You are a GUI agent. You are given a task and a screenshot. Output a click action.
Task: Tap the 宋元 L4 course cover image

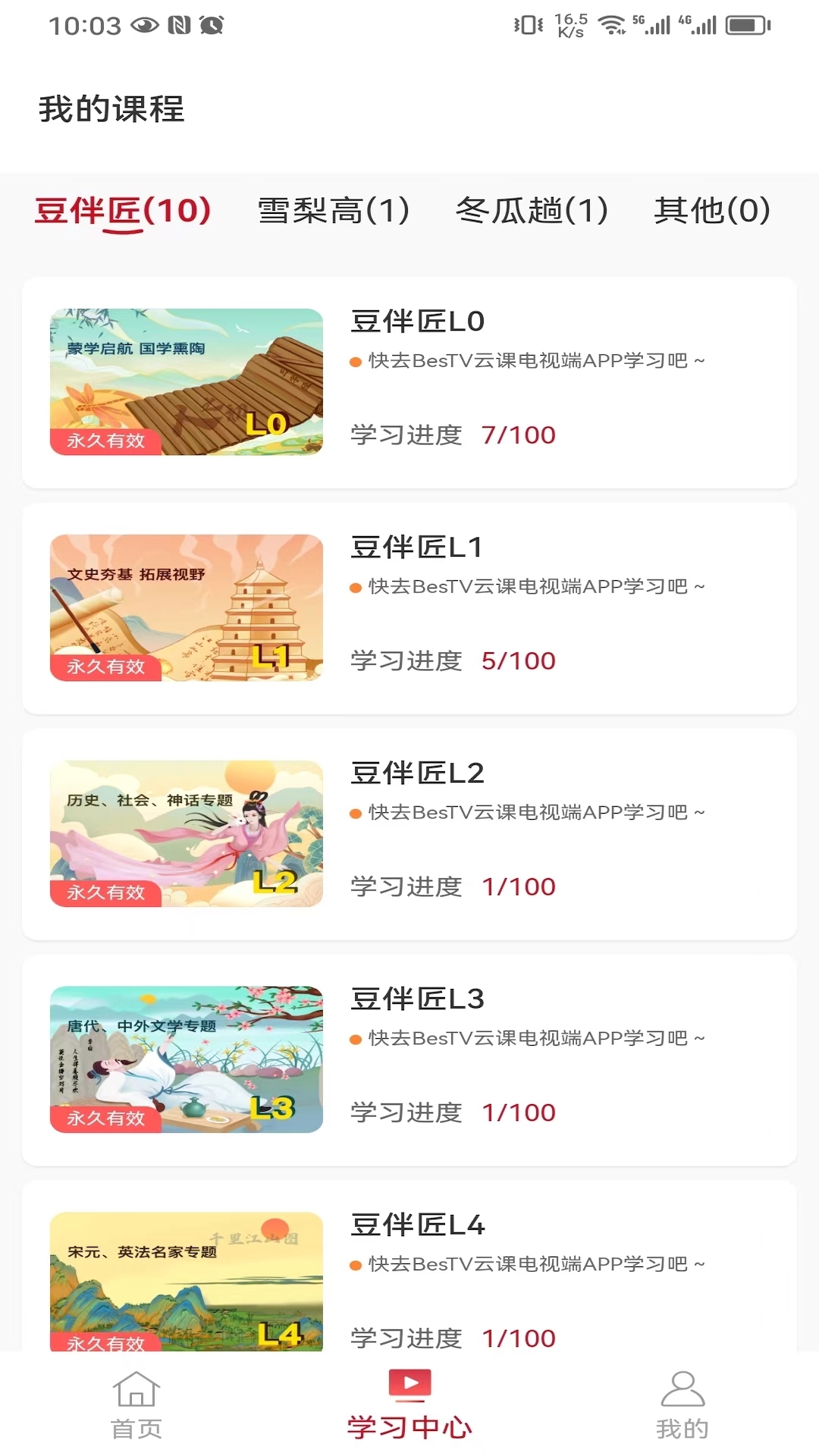[187, 1282]
